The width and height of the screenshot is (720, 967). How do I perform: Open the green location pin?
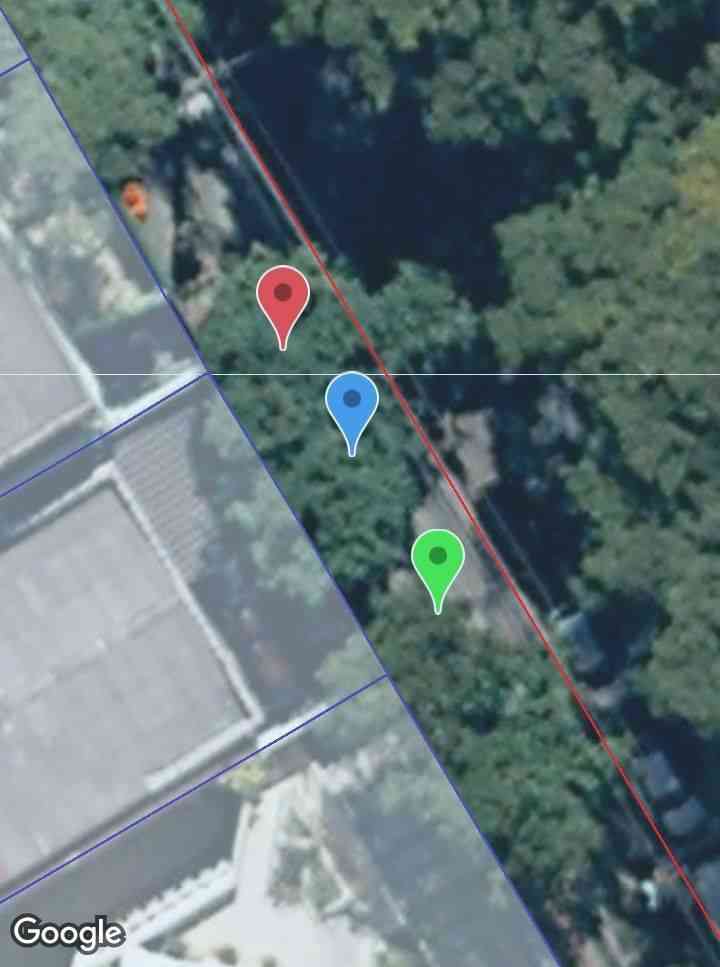438,559
